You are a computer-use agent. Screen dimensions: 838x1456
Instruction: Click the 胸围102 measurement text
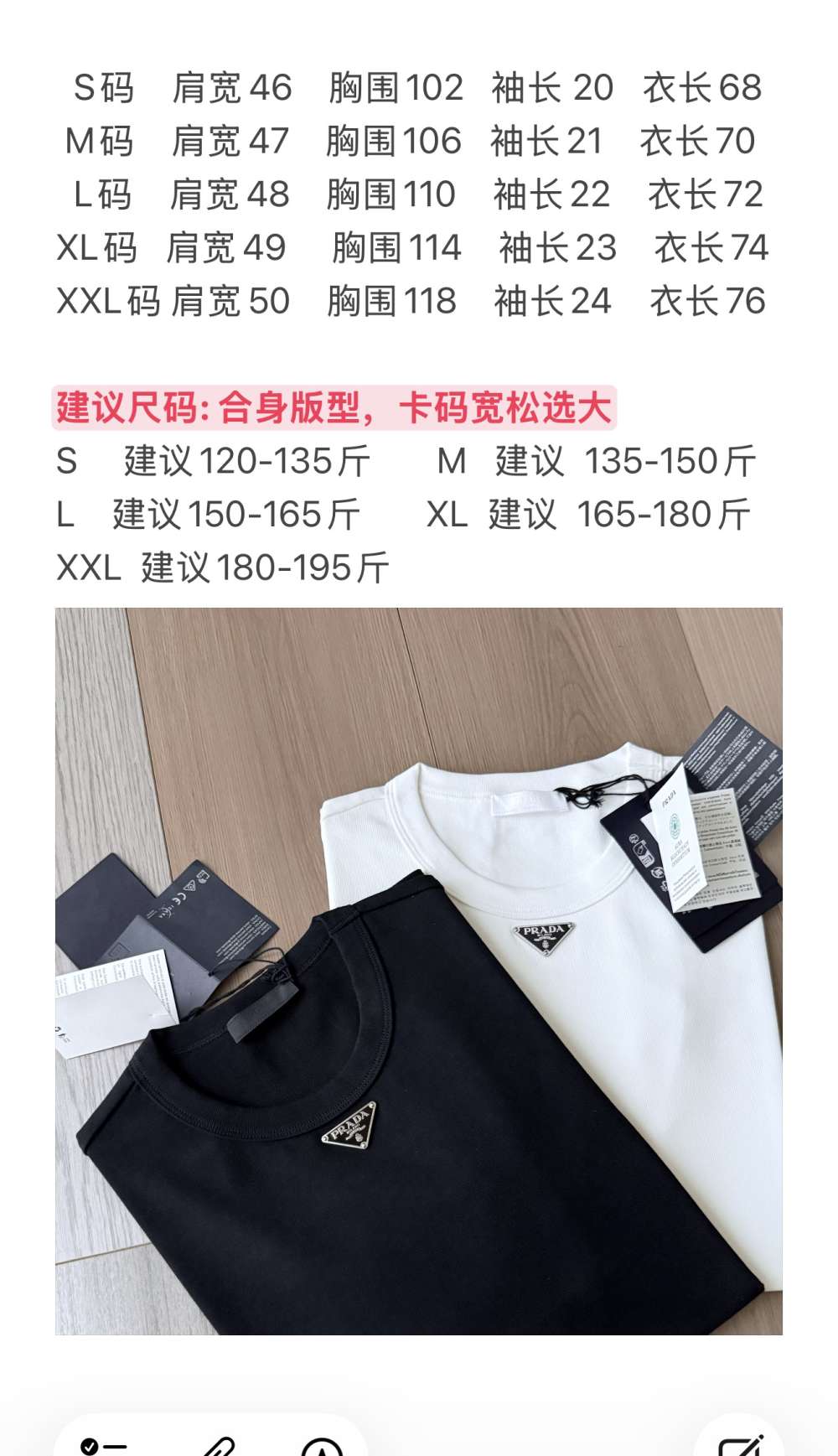pyautogui.click(x=394, y=86)
